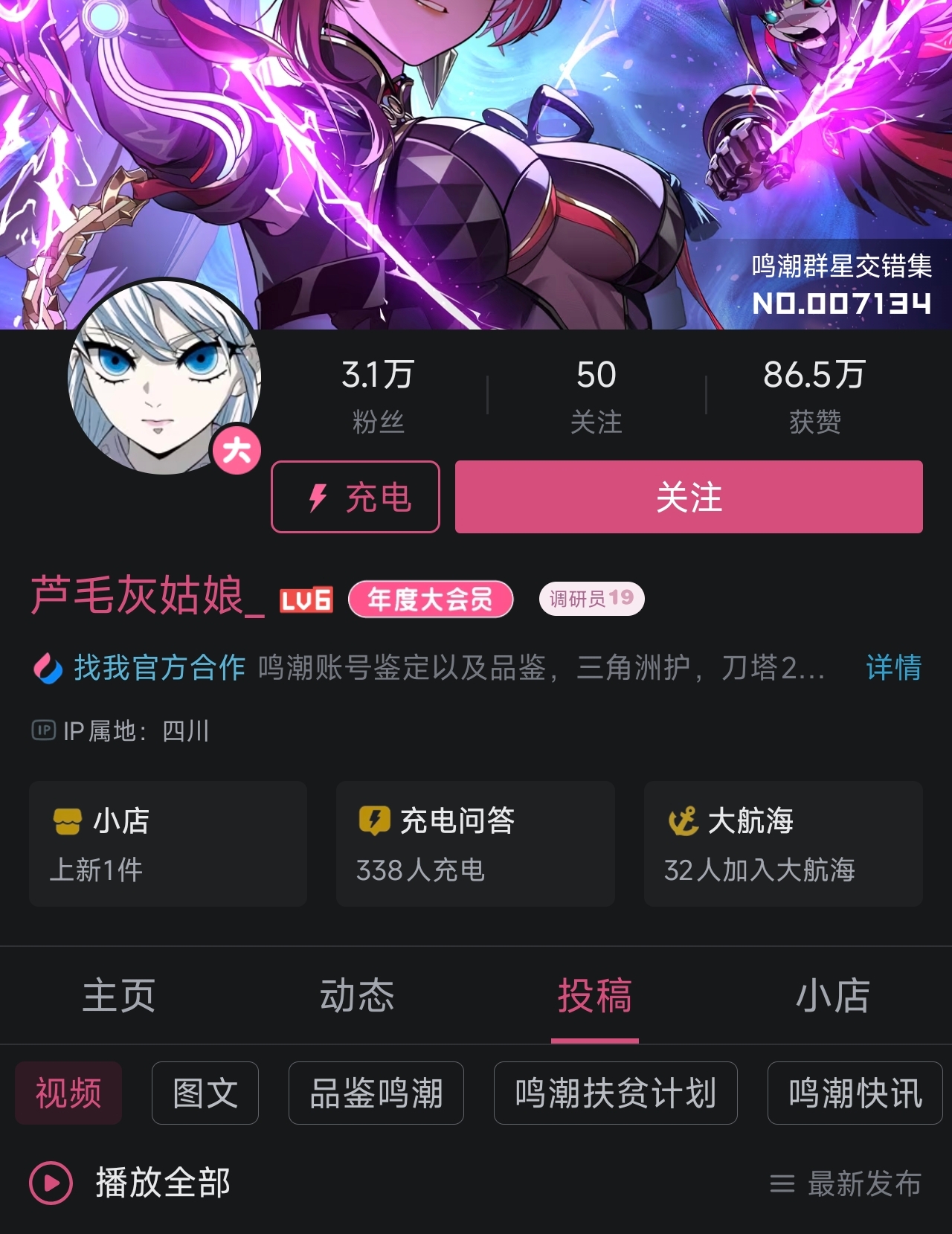This screenshot has width=952, height=1234.
Task: Expand profile bio with 详情
Action: (x=893, y=667)
